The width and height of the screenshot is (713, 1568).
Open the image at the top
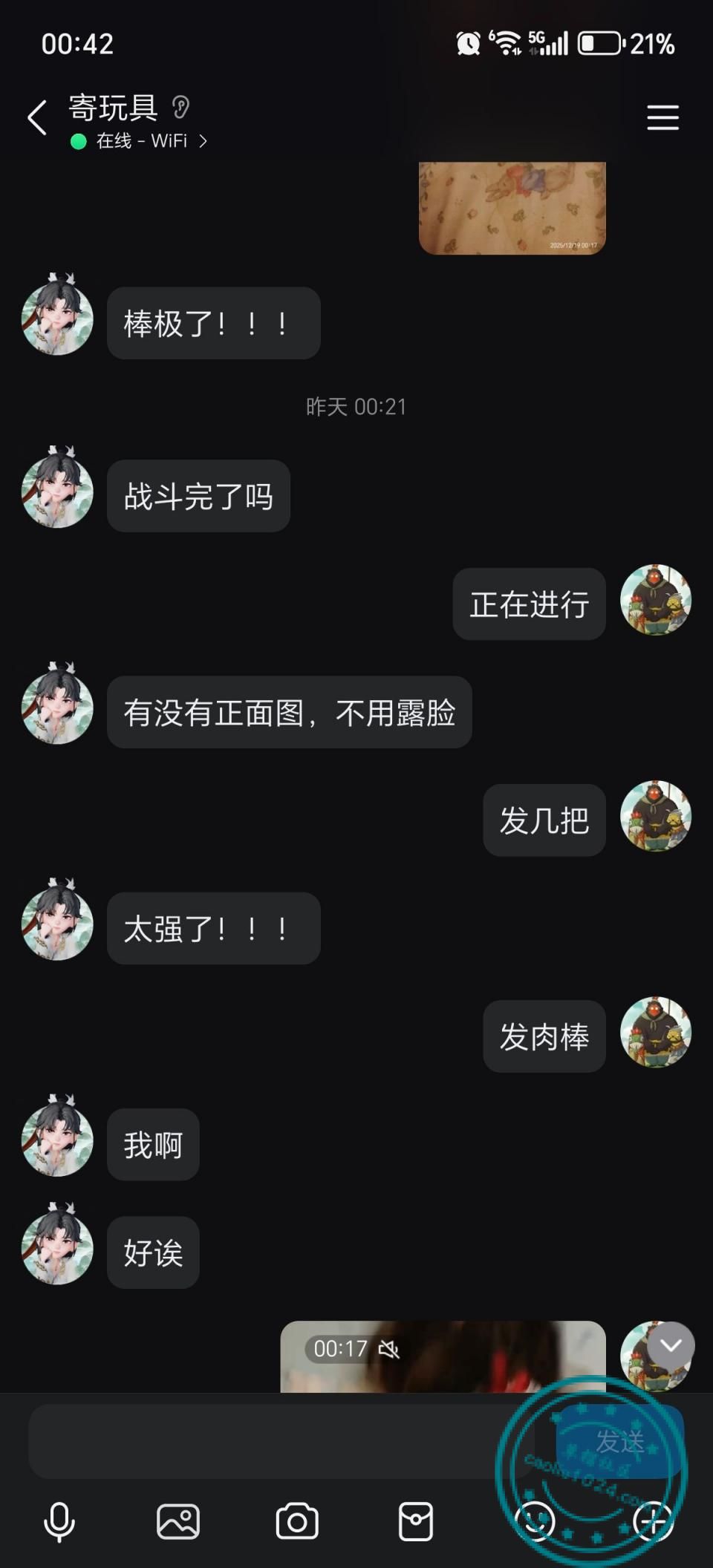point(512,208)
